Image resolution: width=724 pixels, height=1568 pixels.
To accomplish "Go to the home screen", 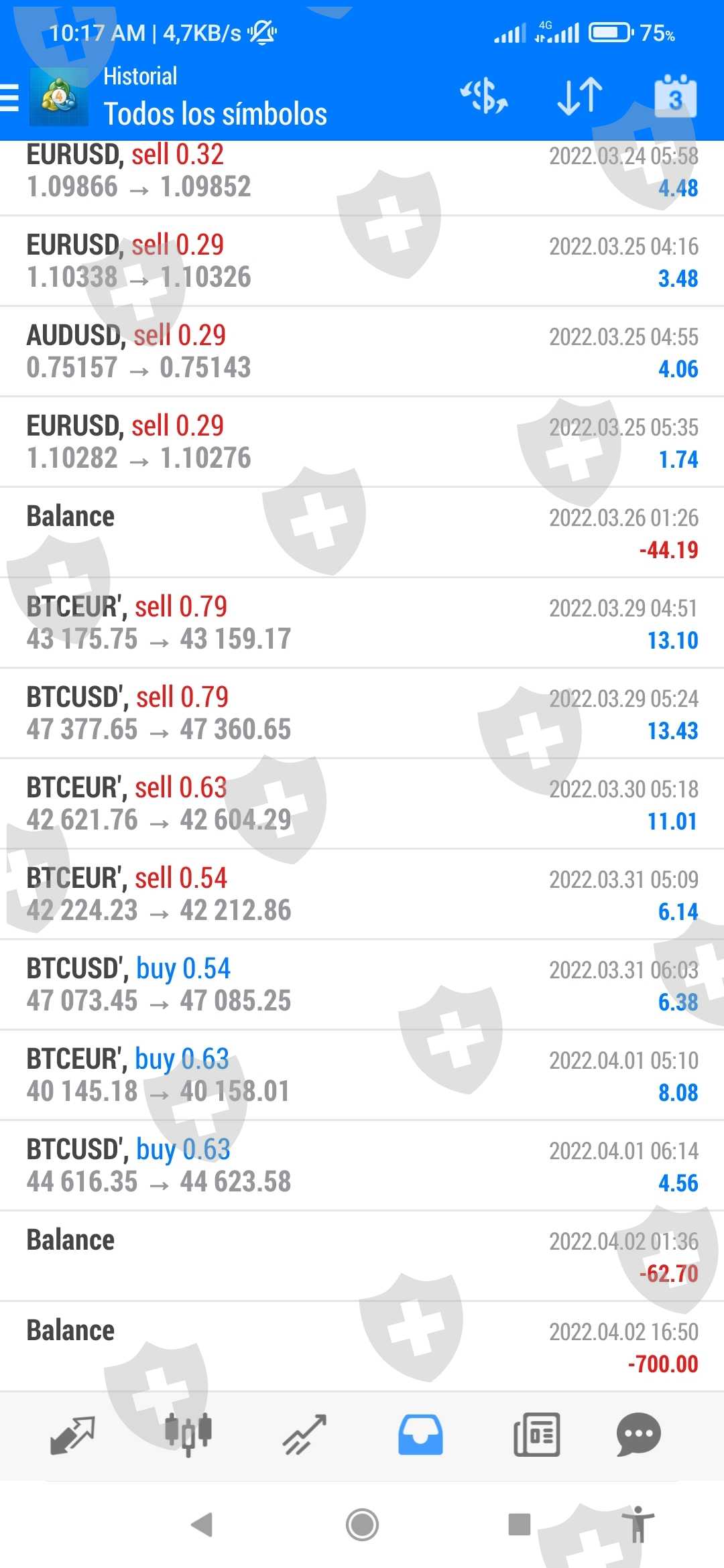I will 362,1525.
